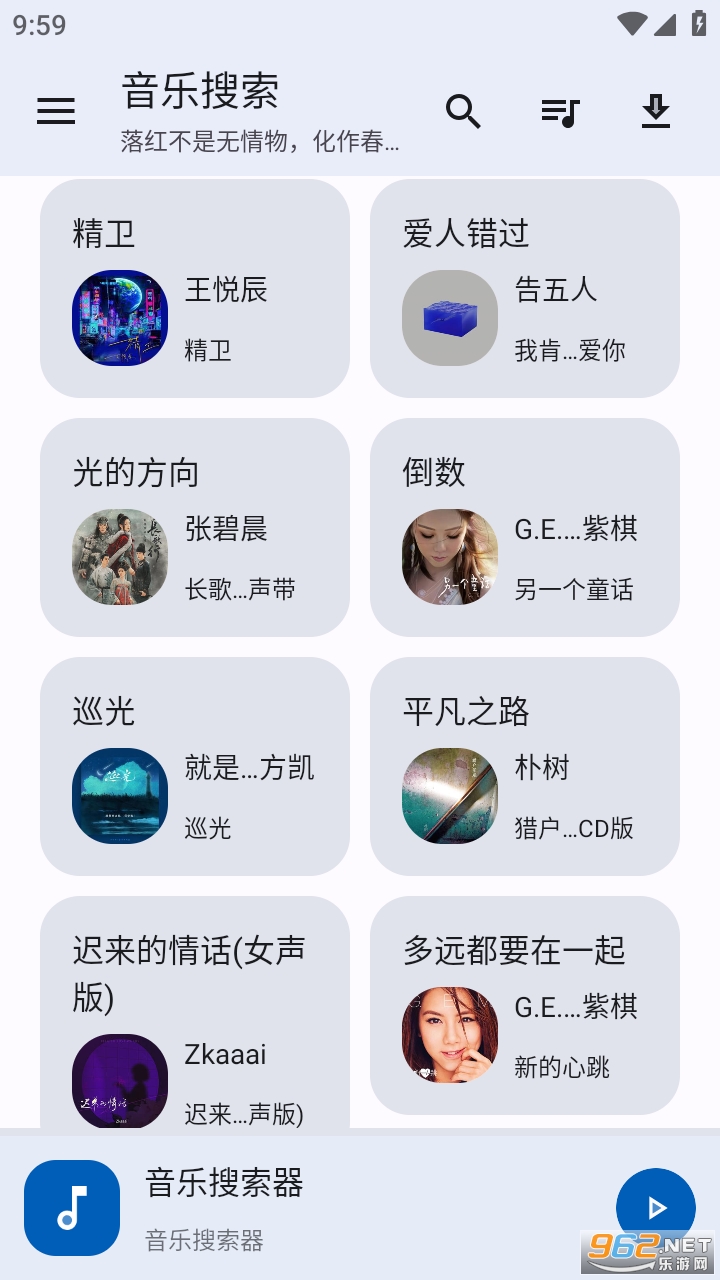Open the search icon in app bar

463,111
